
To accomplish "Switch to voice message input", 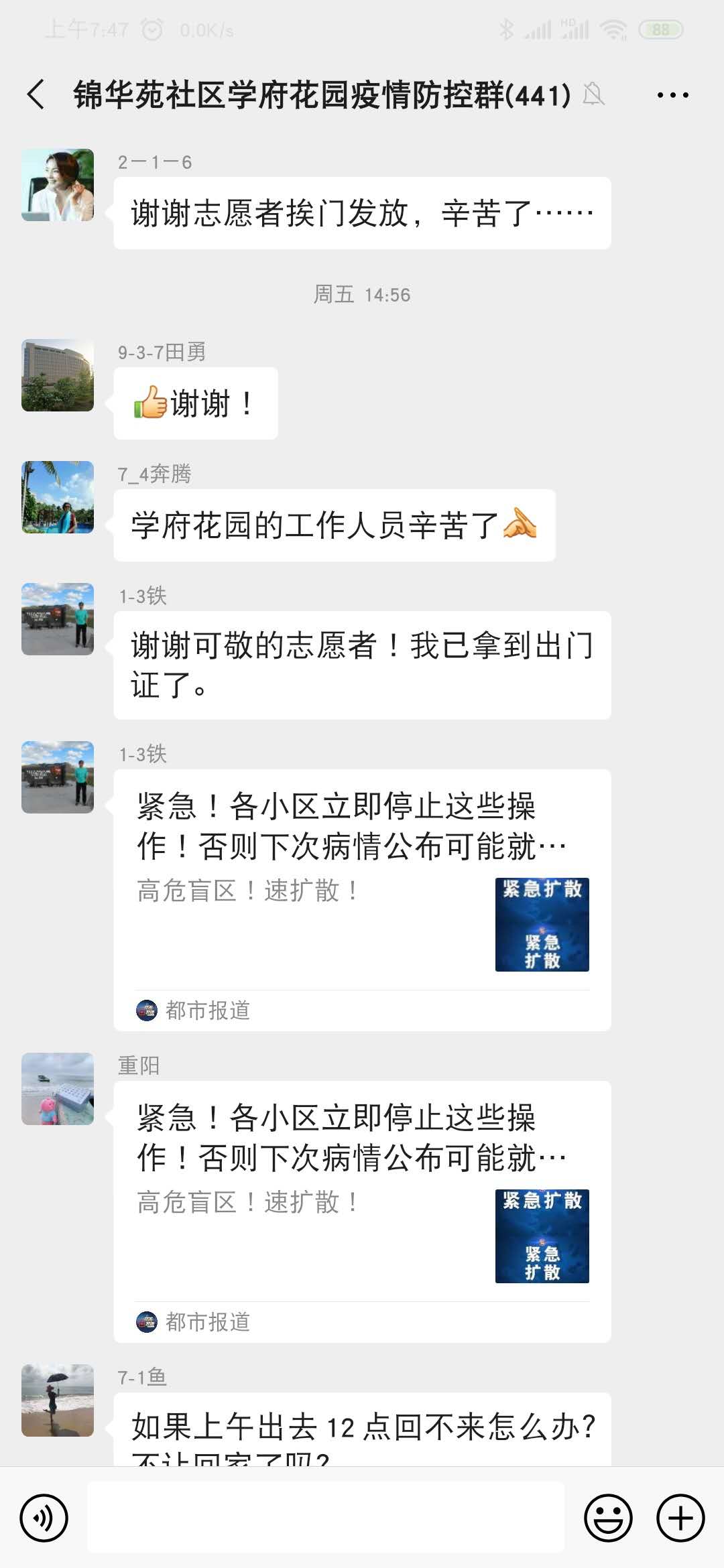I will click(x=44, y=1518).
